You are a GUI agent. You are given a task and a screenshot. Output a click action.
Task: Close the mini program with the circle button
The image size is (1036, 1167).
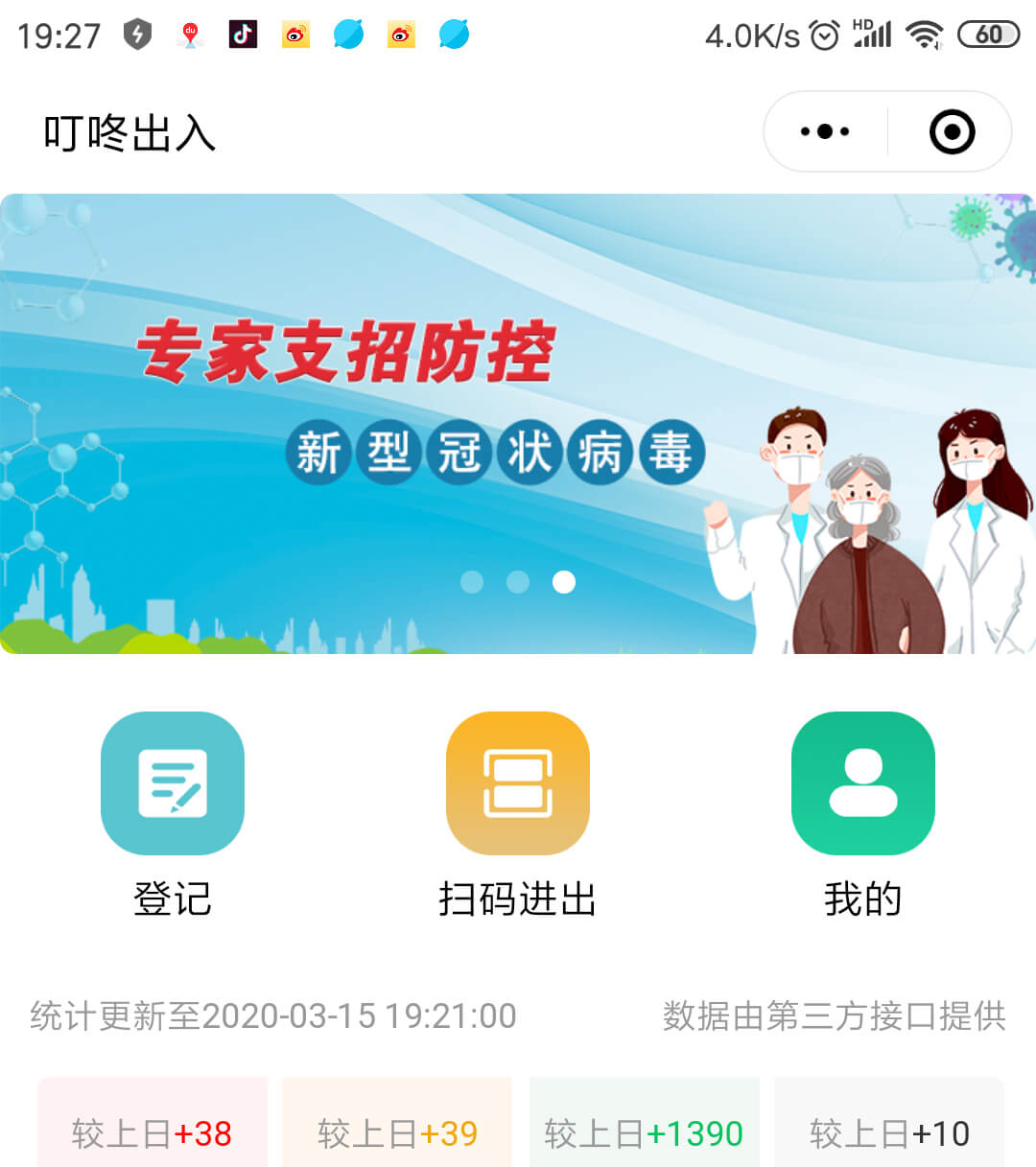click(x=952, y=131)
